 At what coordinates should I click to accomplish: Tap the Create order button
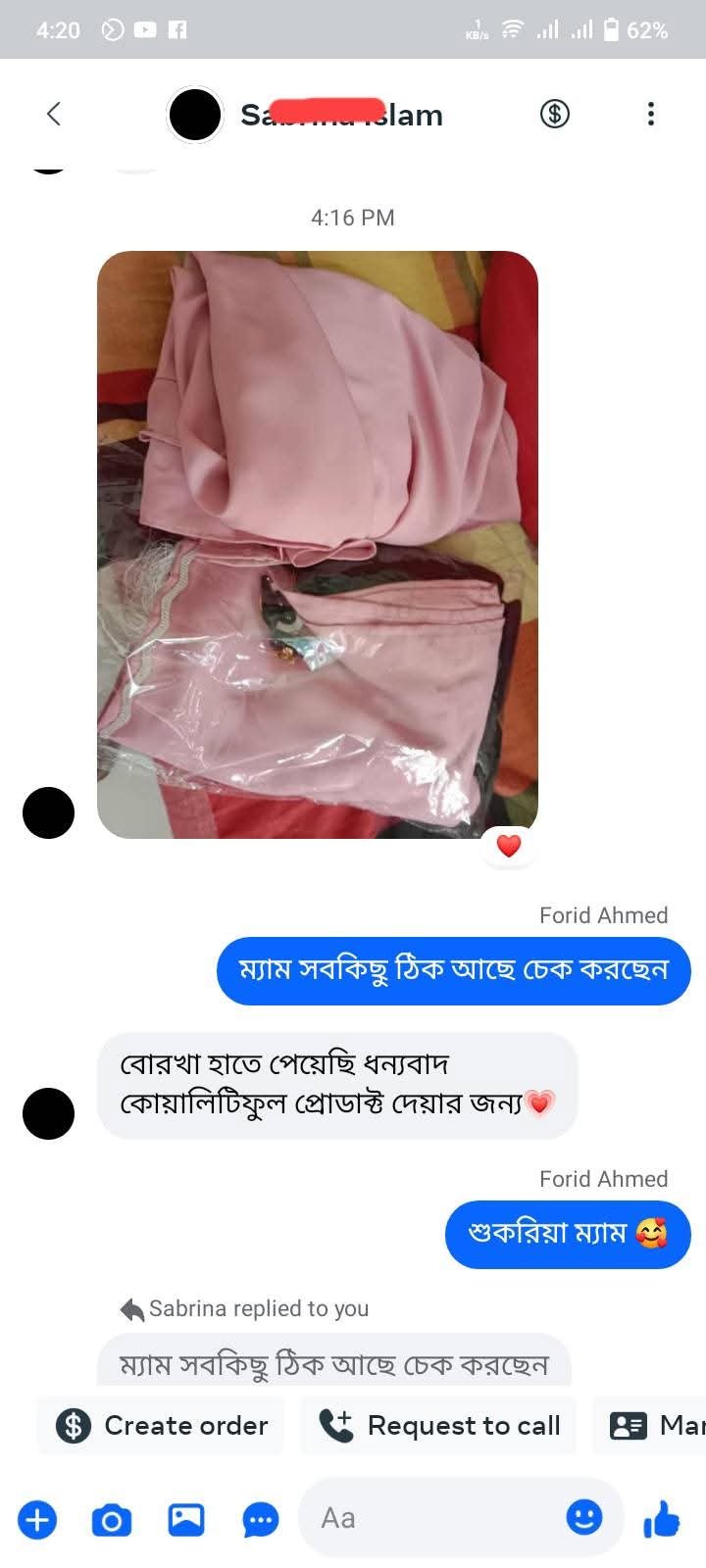162,1425
